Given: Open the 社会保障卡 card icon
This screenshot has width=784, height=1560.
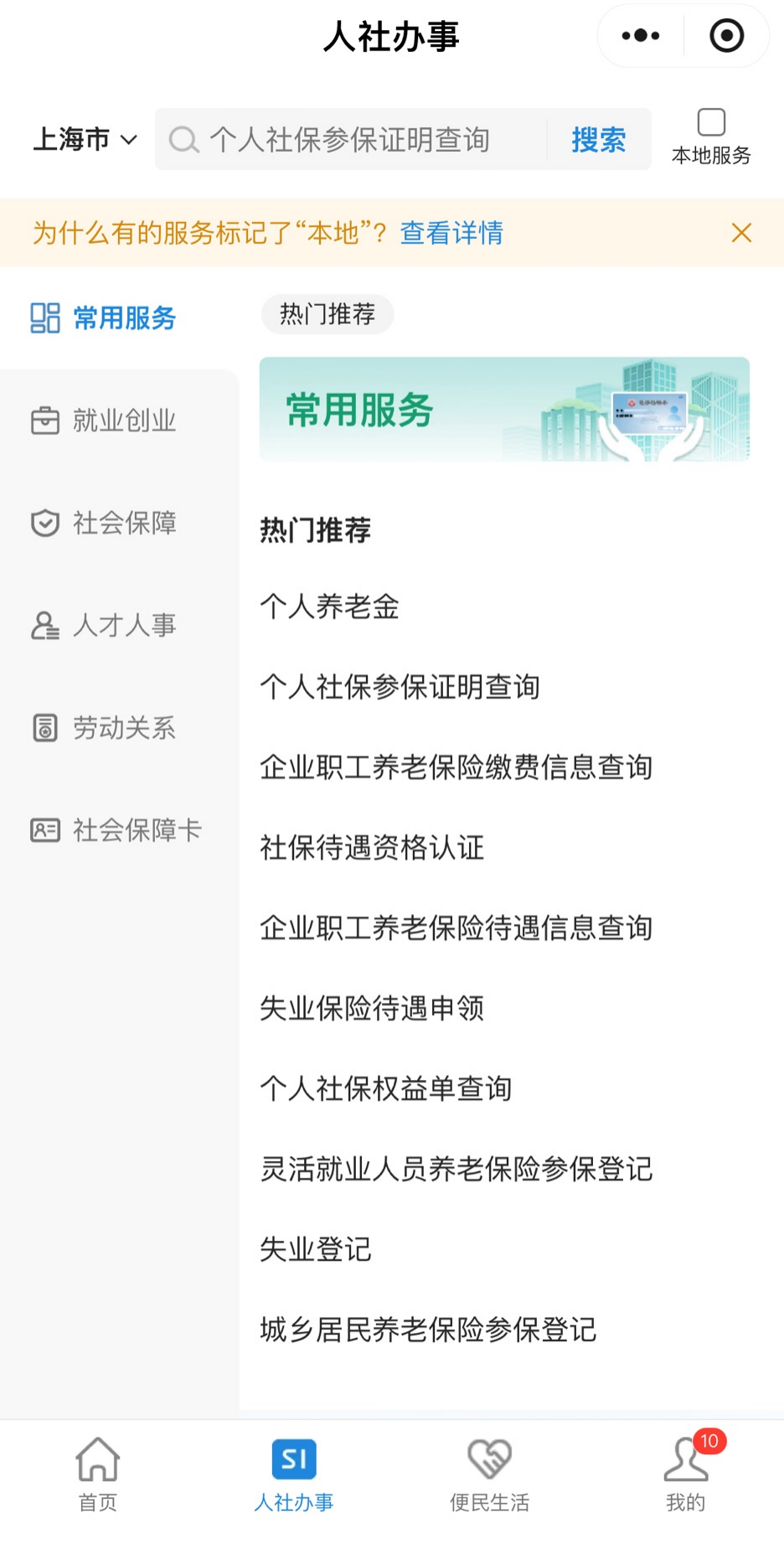Looking at the screenshot, I should [44, 829].
